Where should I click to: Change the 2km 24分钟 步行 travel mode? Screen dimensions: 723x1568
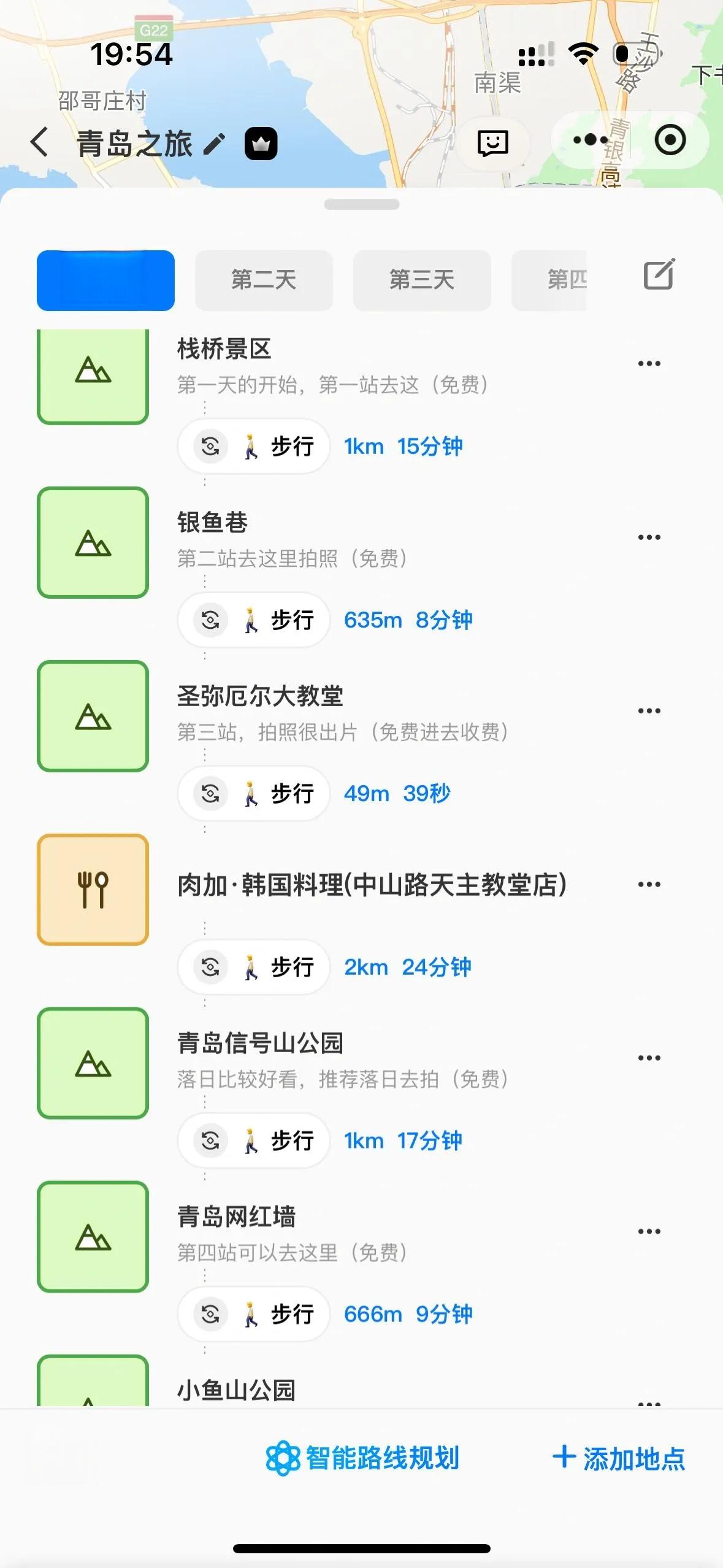click(254, 967)
